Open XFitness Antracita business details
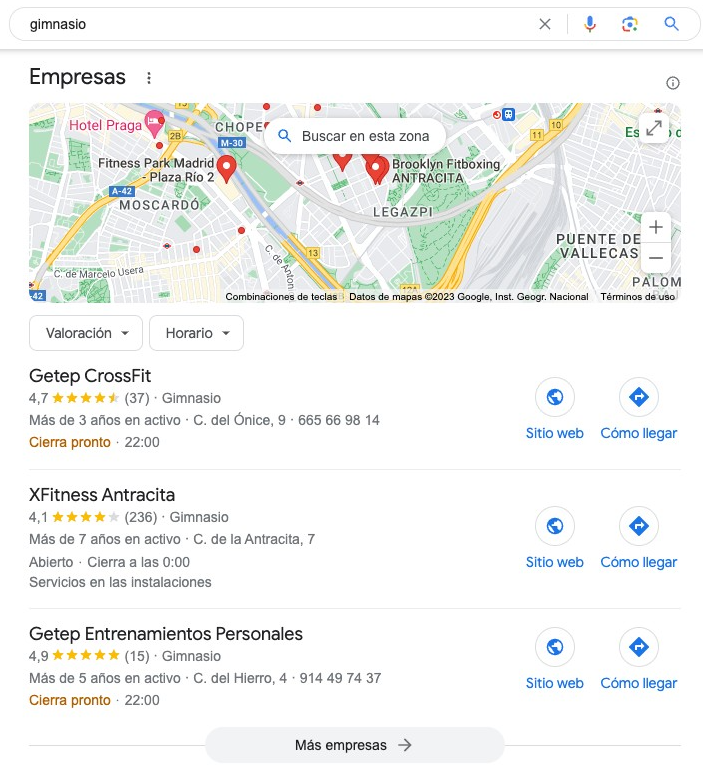 click(x=102, y=495)
